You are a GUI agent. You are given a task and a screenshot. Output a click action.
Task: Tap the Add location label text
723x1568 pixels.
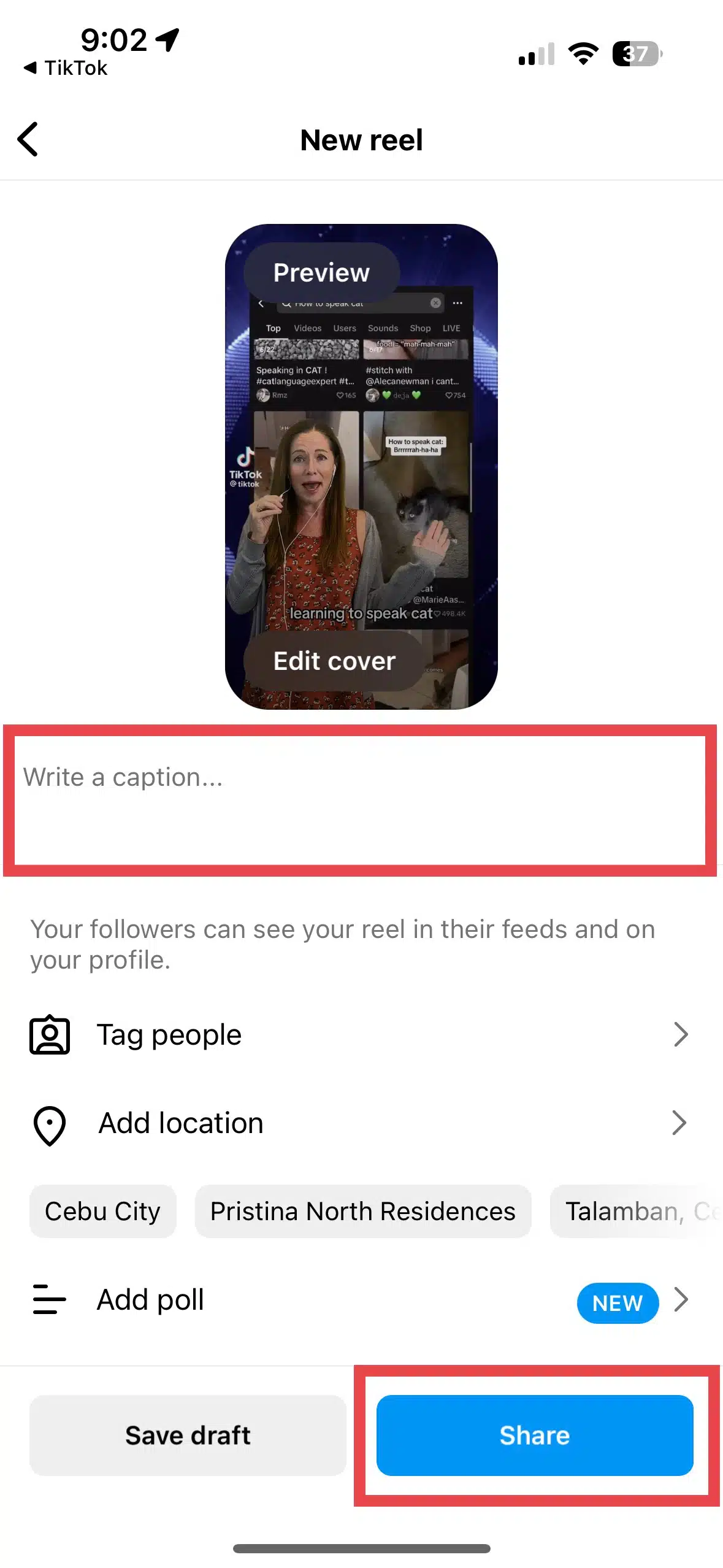[x=180, y=1123]
